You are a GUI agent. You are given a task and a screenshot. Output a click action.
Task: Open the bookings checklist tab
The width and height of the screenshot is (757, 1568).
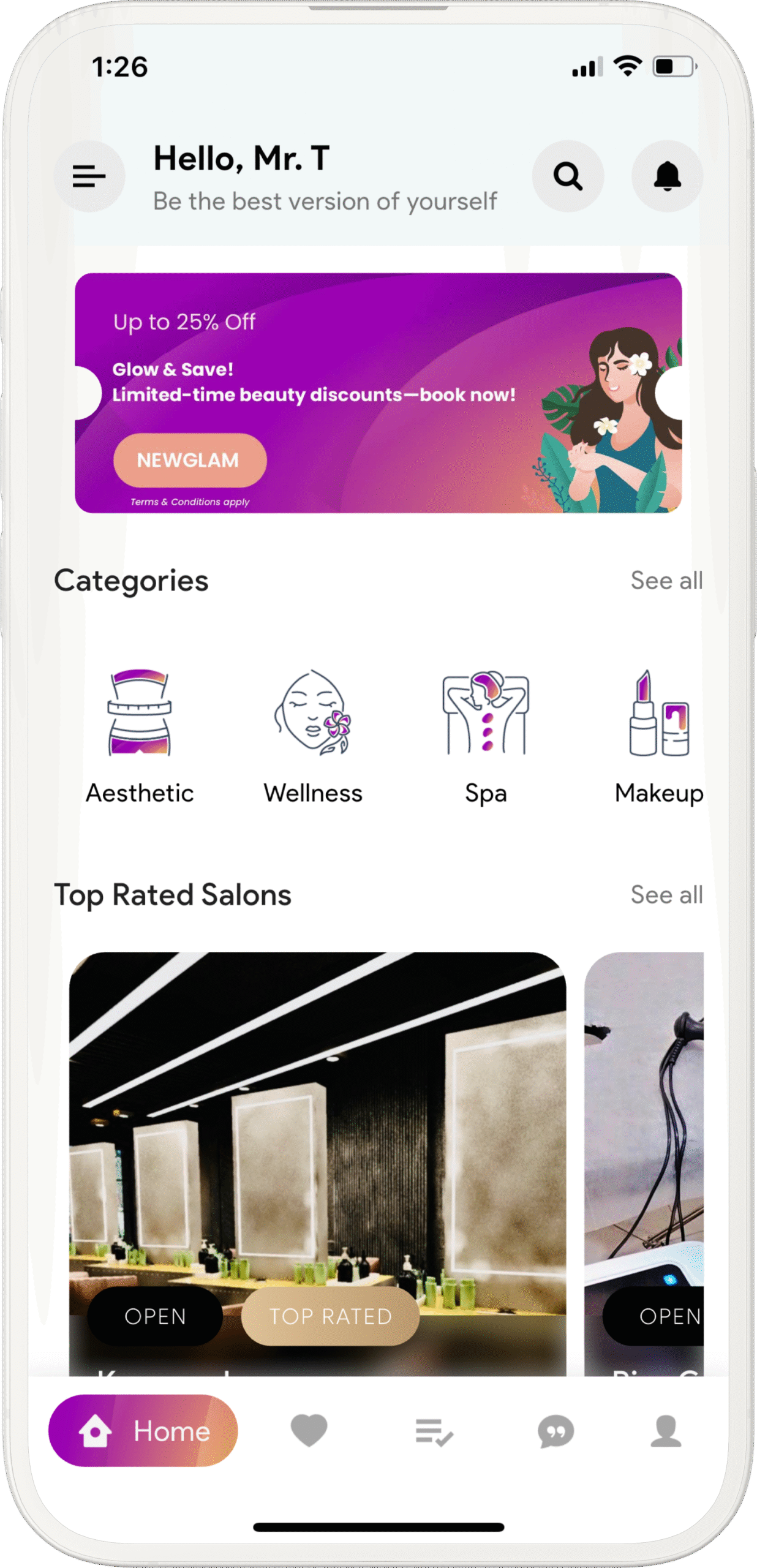click(x=434, y=1432)
